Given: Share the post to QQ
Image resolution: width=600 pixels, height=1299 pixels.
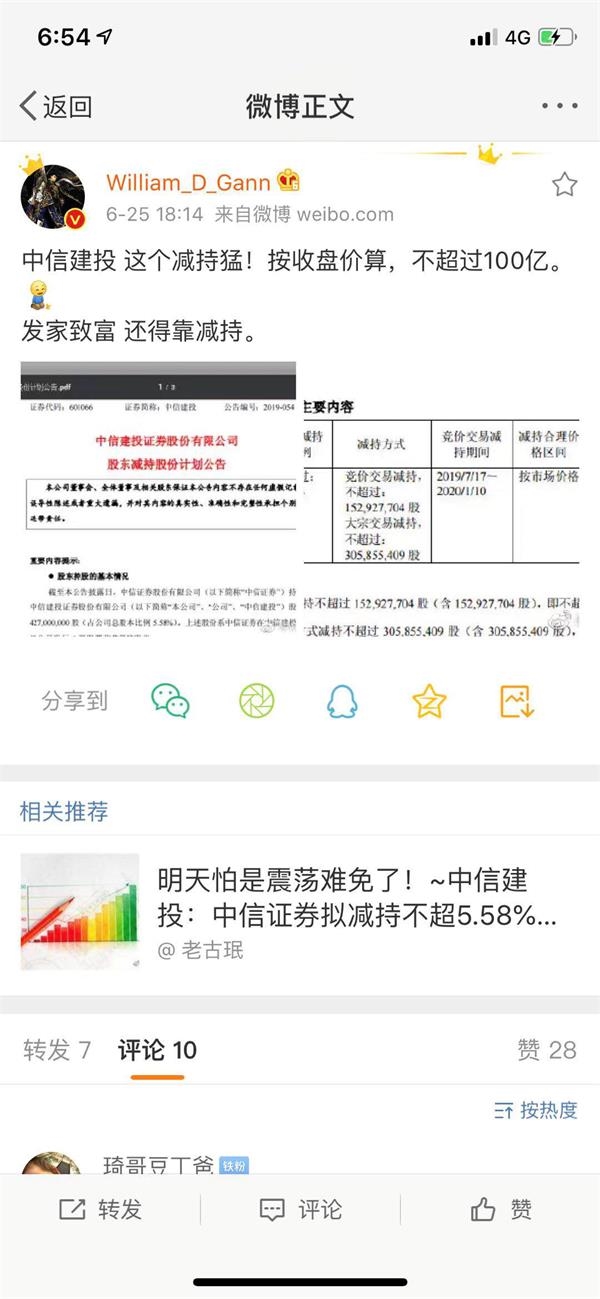Looking at the screenshot, I should click(342, 700).
